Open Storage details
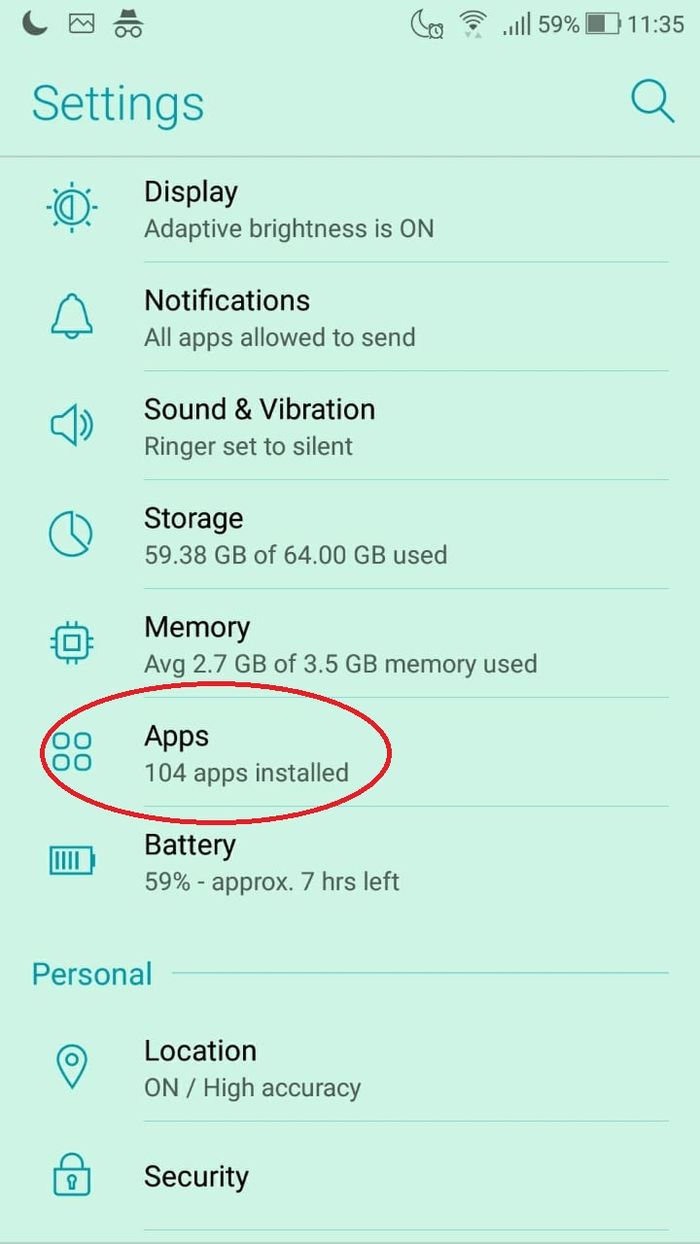This screenshot has width=700, height=1244. [x=350, y=535]
